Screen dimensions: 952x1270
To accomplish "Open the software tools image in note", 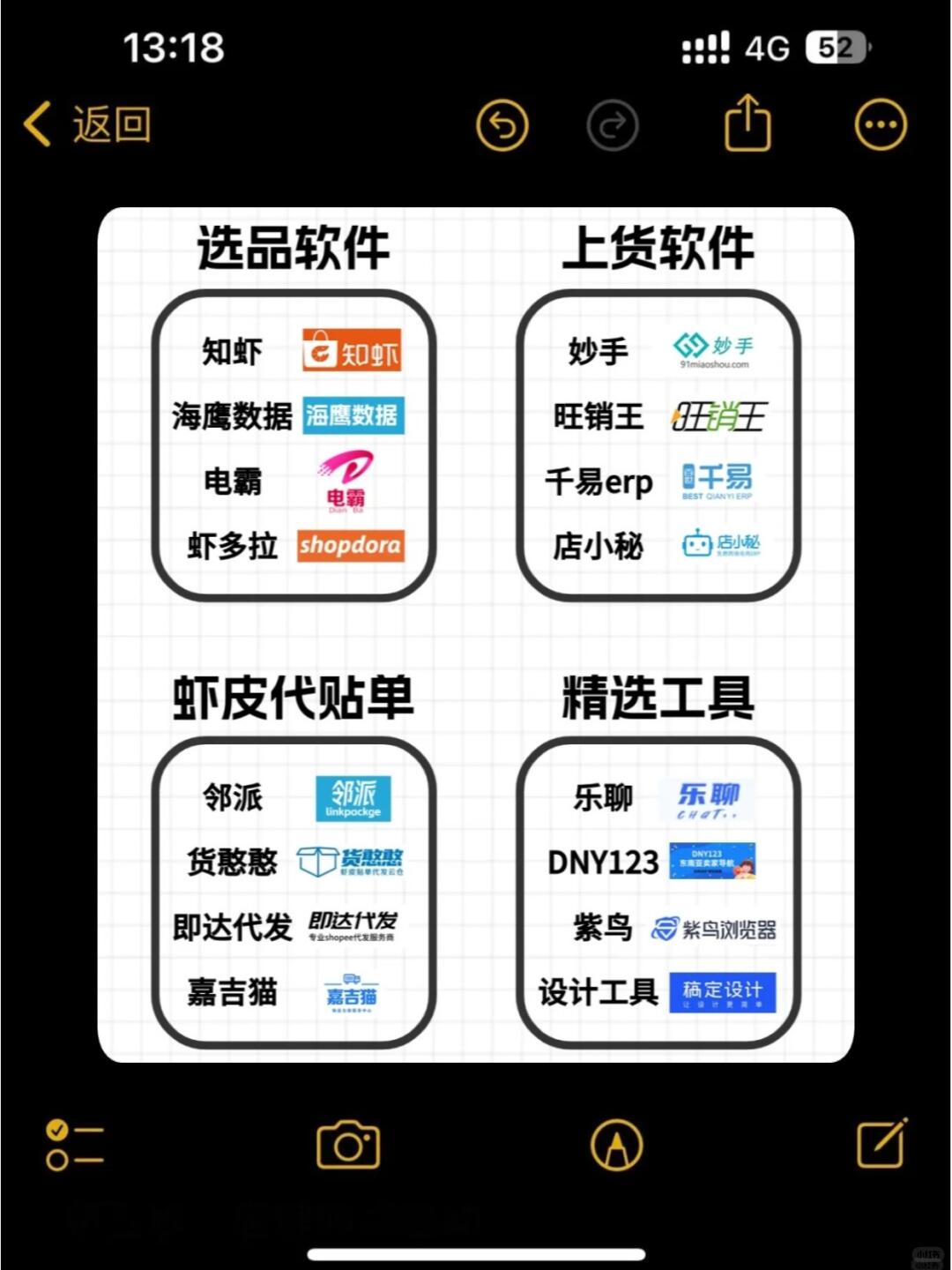I will pos(476,635).
